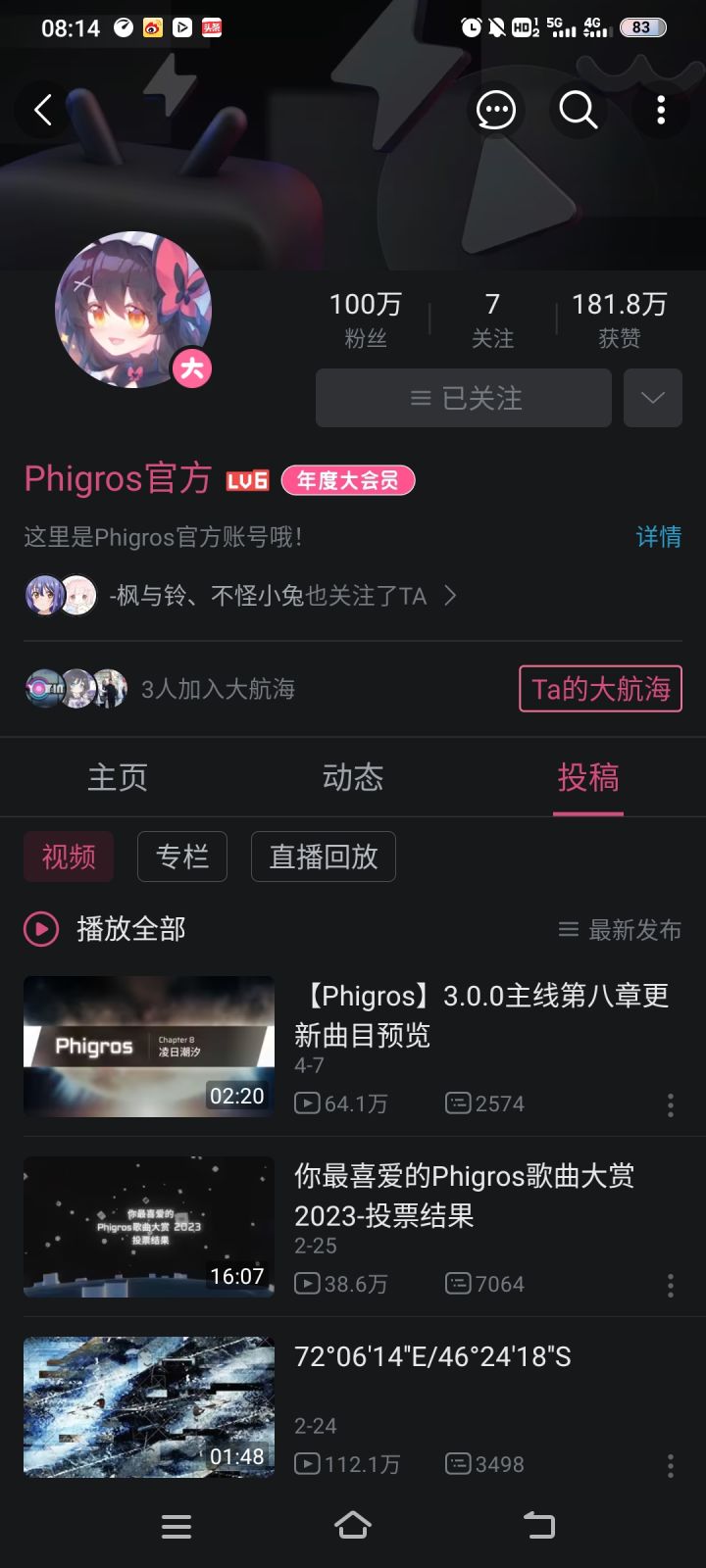Open the search function
This screenshot has width=706, height=1568.
click(578, 110)
